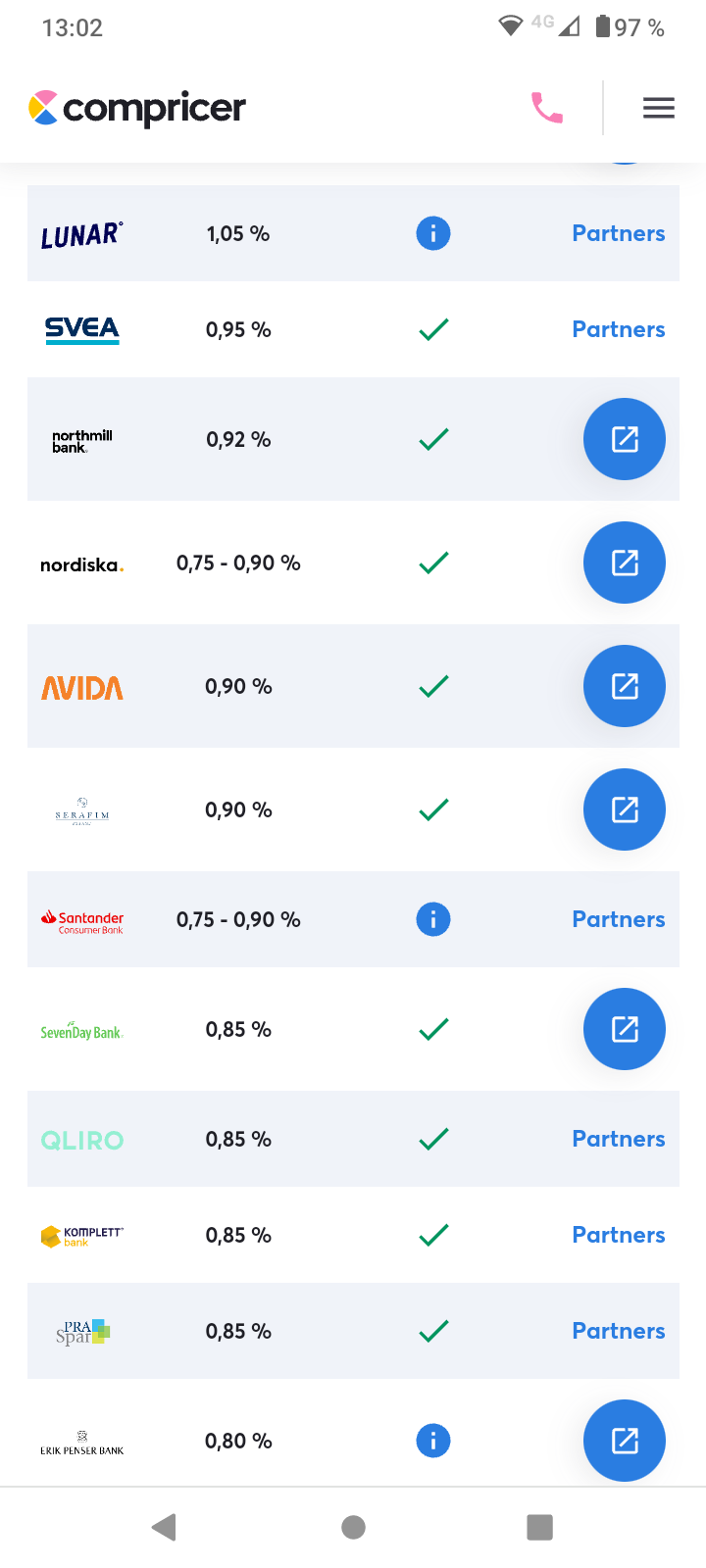Open Partners link for Komplett Bank
This screenshot has width=706, height=1568.
point(618,1235)
